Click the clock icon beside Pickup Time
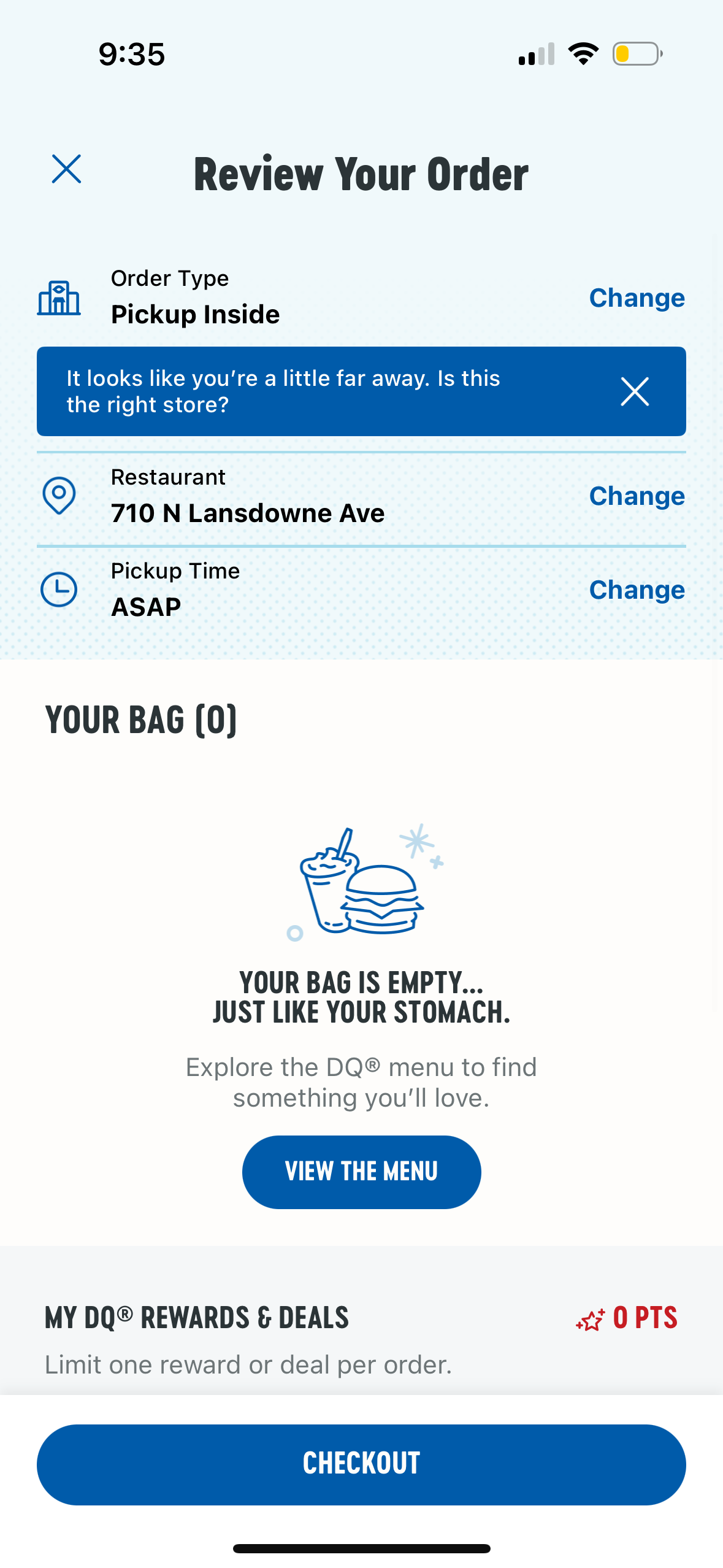723x1568 pixels. click(58, 589)
